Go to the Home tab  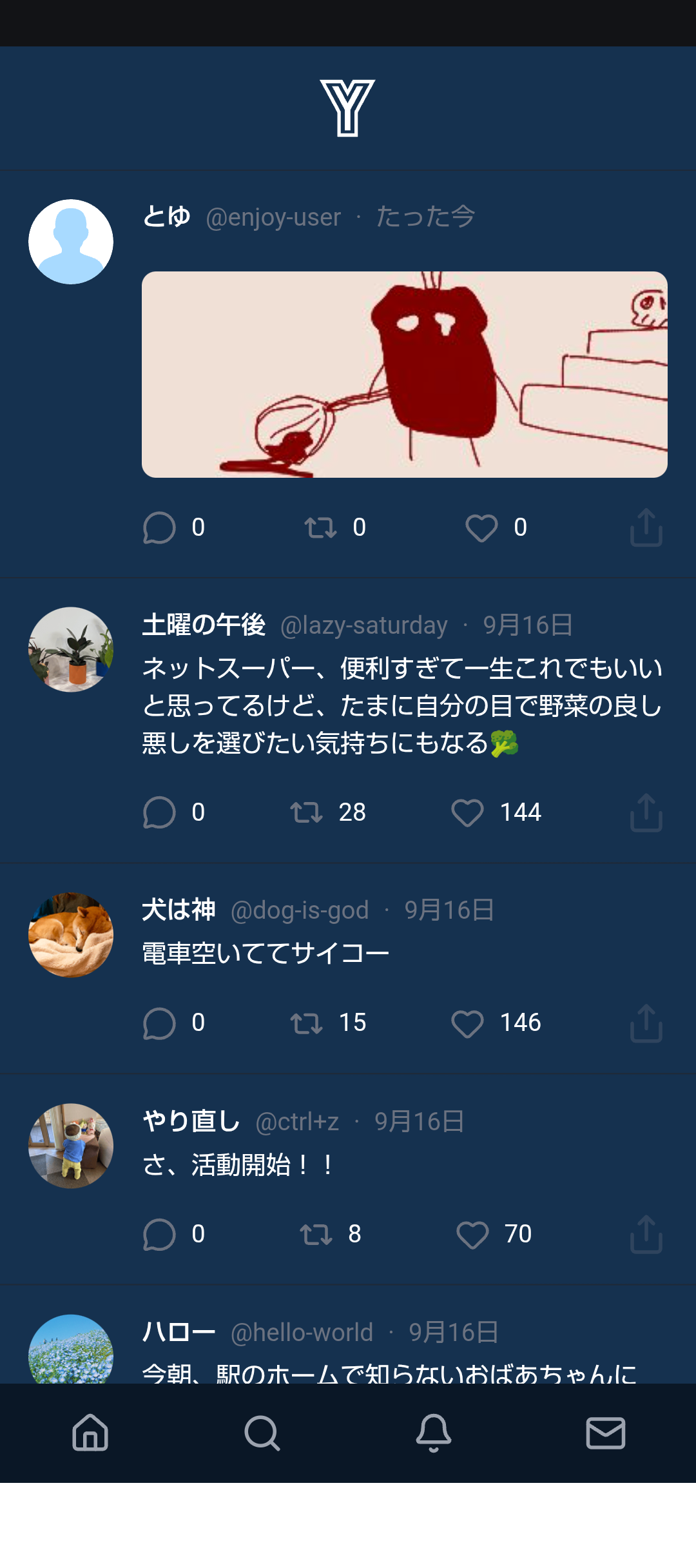click(x=90, y=1433)
